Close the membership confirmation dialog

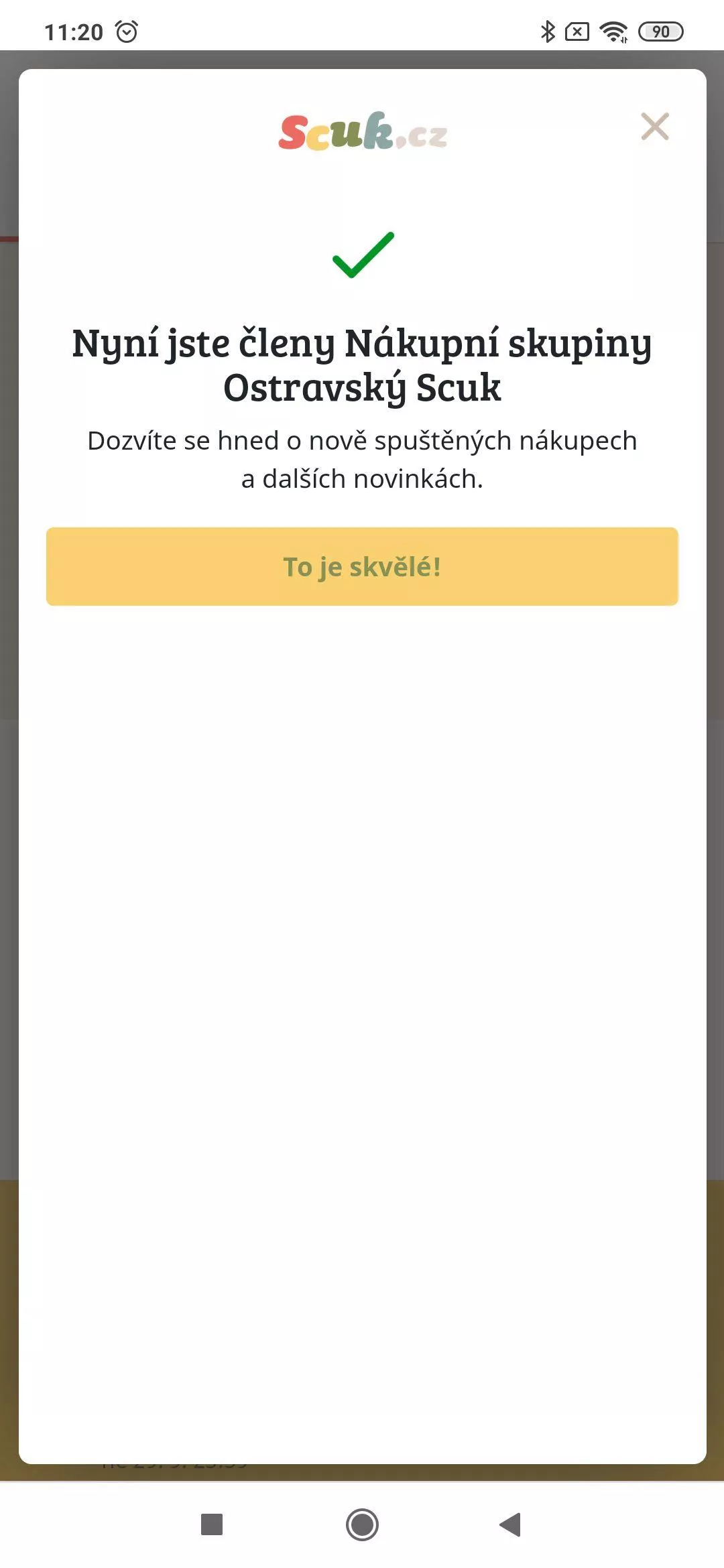pos(655,127)
